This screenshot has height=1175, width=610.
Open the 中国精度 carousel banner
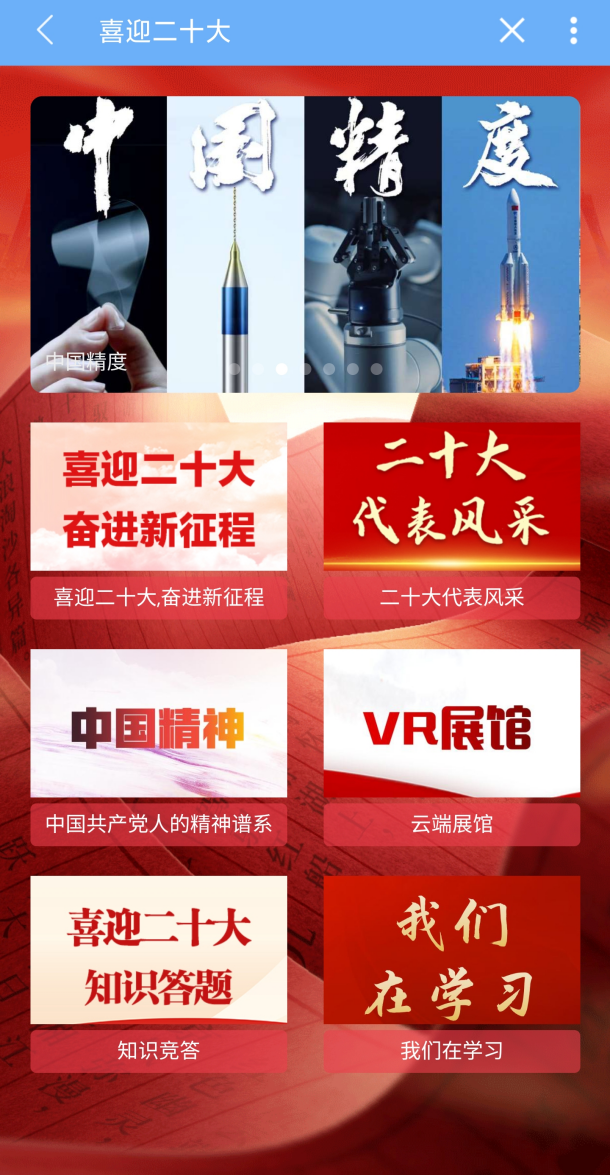point(305,244)
